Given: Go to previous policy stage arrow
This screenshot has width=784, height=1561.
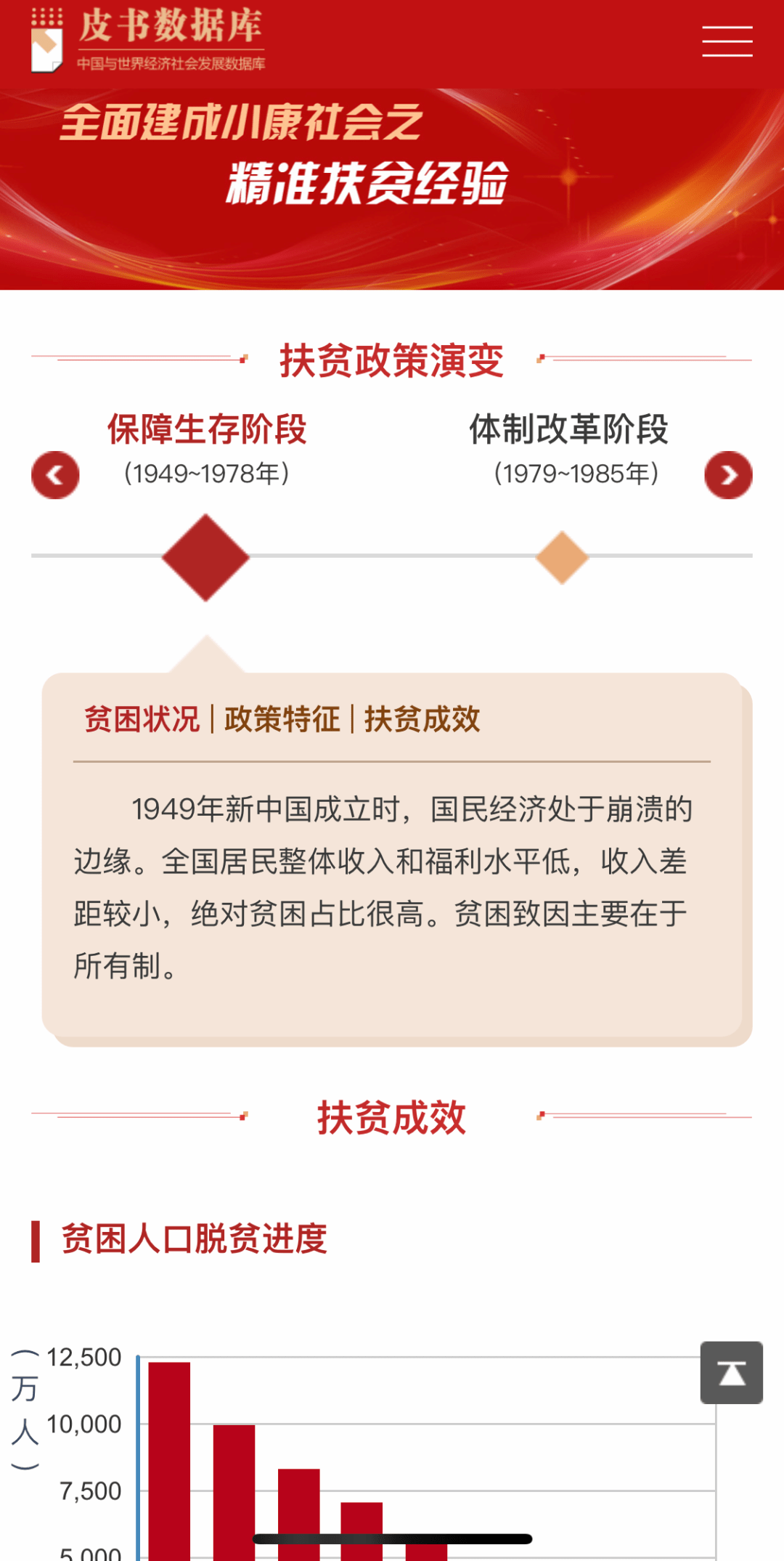Looking at the screenshot, I should [55, 475].
